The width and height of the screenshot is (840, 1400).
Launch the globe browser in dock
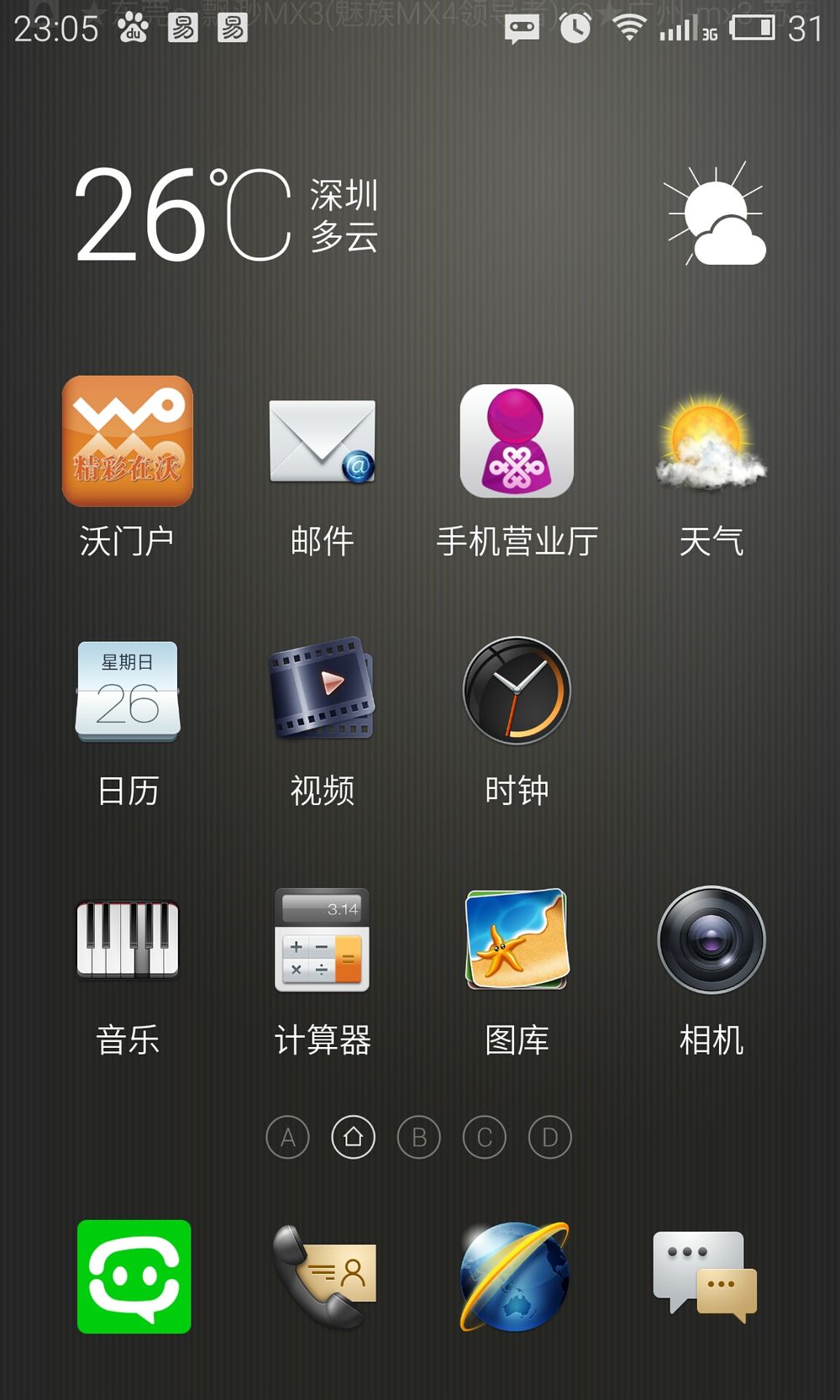(x=515, y=1276)
